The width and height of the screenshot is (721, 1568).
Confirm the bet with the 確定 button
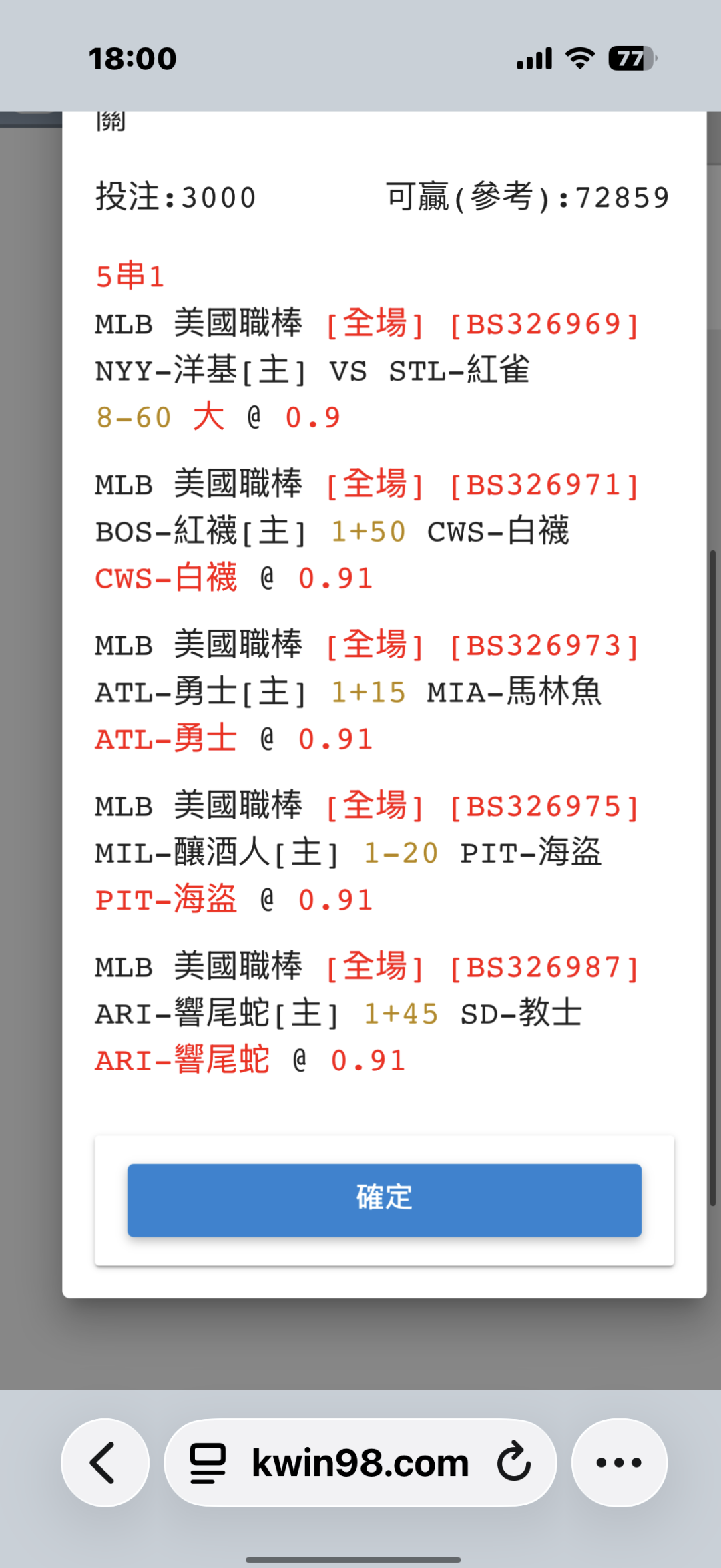pos(385,1200)
